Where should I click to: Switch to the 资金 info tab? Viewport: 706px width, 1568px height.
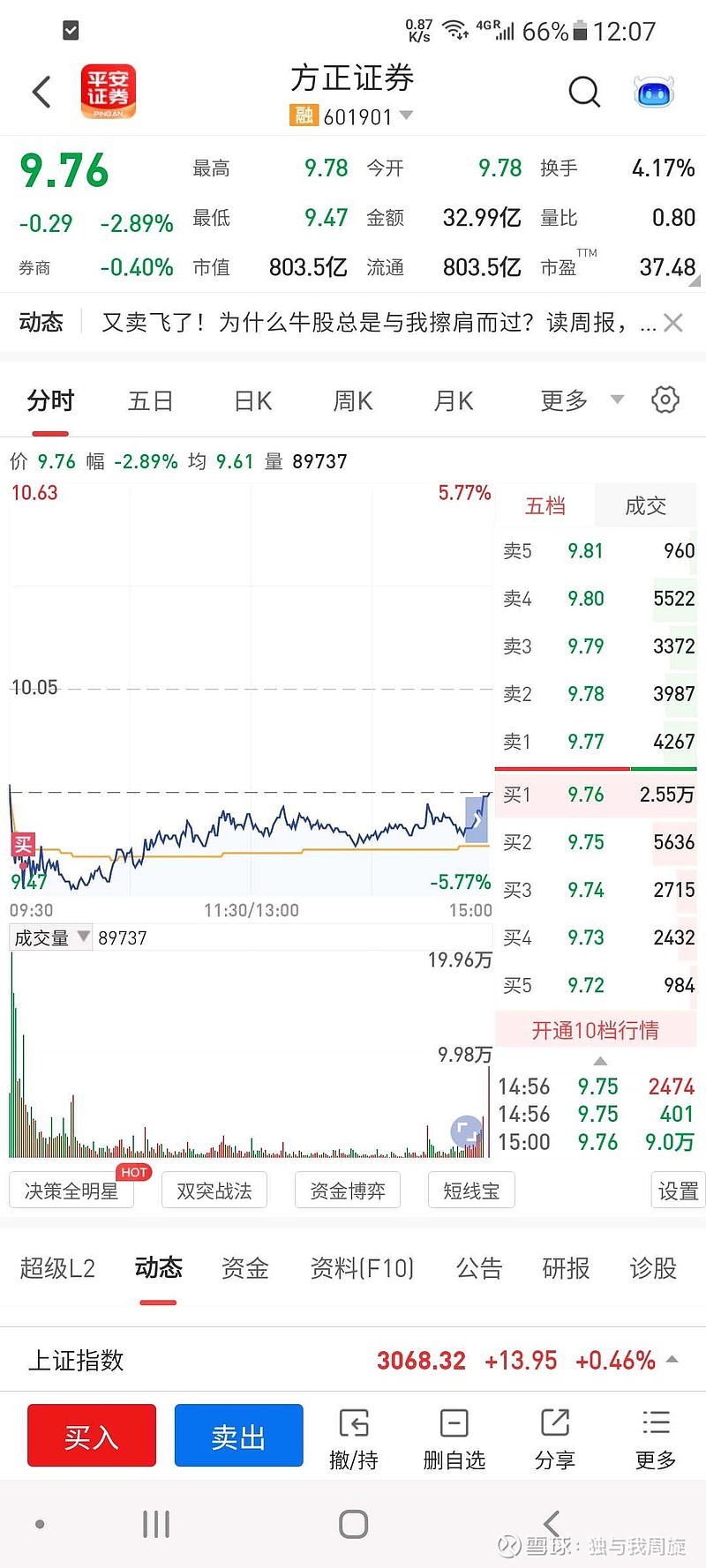coord(244,1268)
